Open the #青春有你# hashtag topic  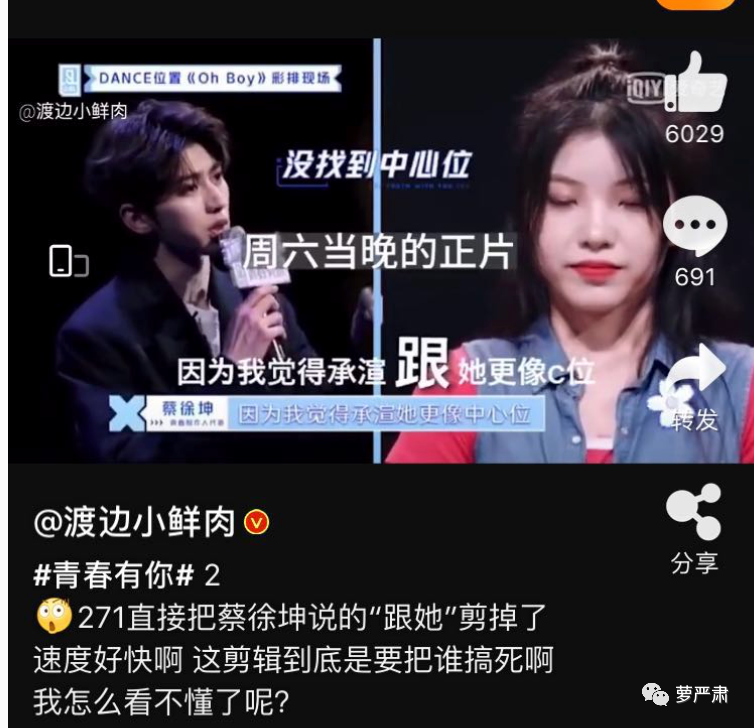(114, 575)
